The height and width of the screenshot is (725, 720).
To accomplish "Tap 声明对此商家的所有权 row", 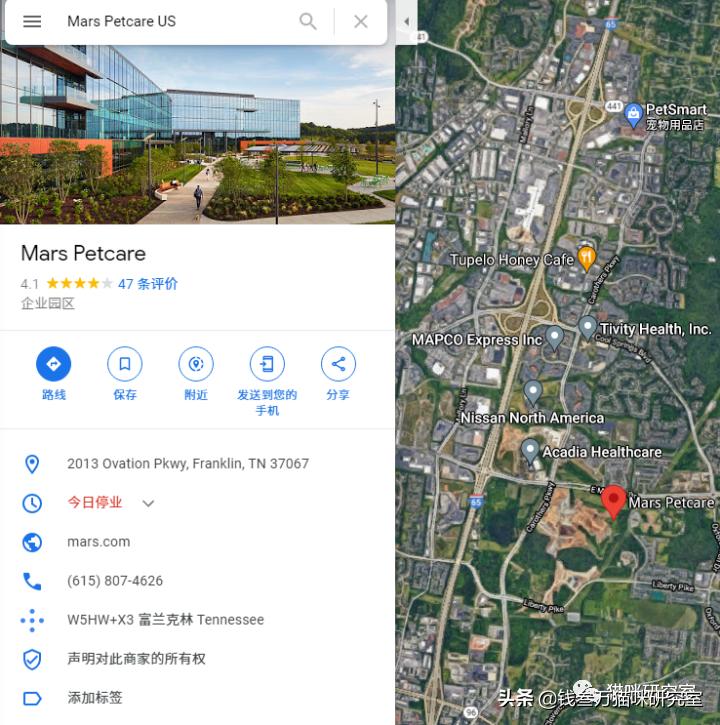I will 136,659.
